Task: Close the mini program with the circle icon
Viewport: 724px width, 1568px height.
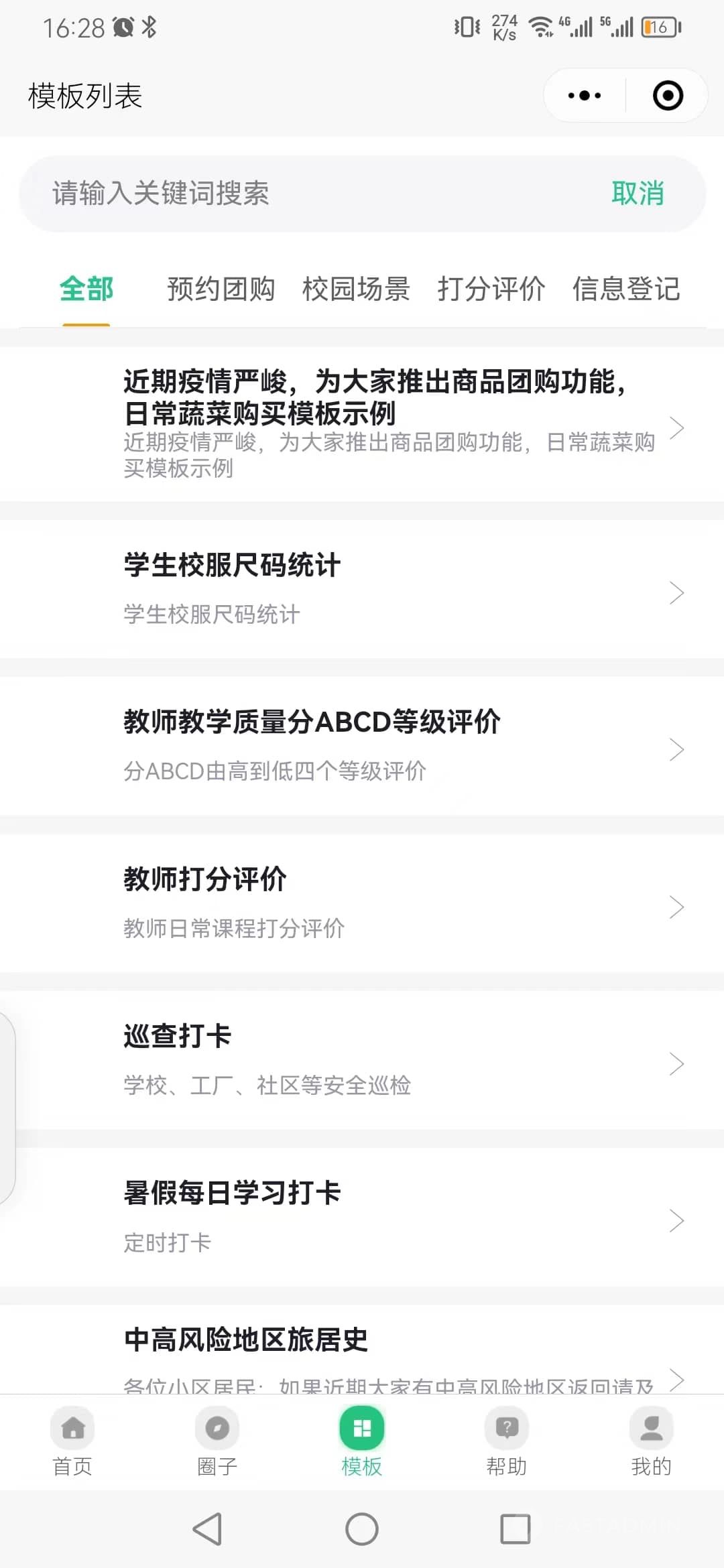Action: pos(668,96)
